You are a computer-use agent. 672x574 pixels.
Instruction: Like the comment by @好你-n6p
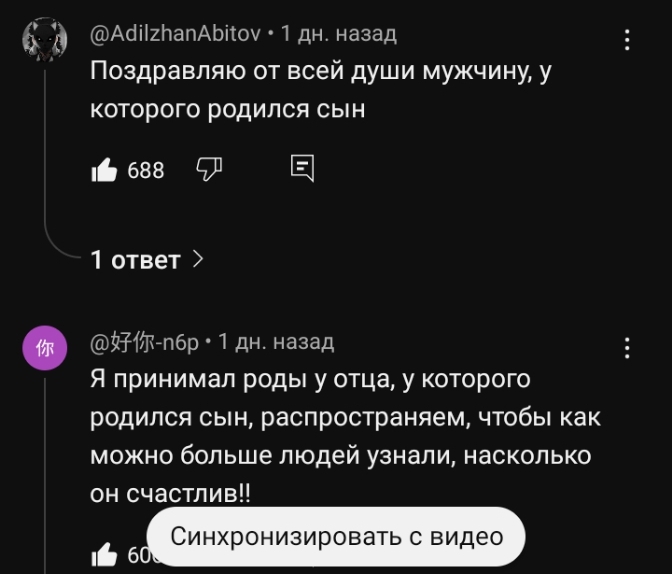pyautogui.click(x=104, y=555)
